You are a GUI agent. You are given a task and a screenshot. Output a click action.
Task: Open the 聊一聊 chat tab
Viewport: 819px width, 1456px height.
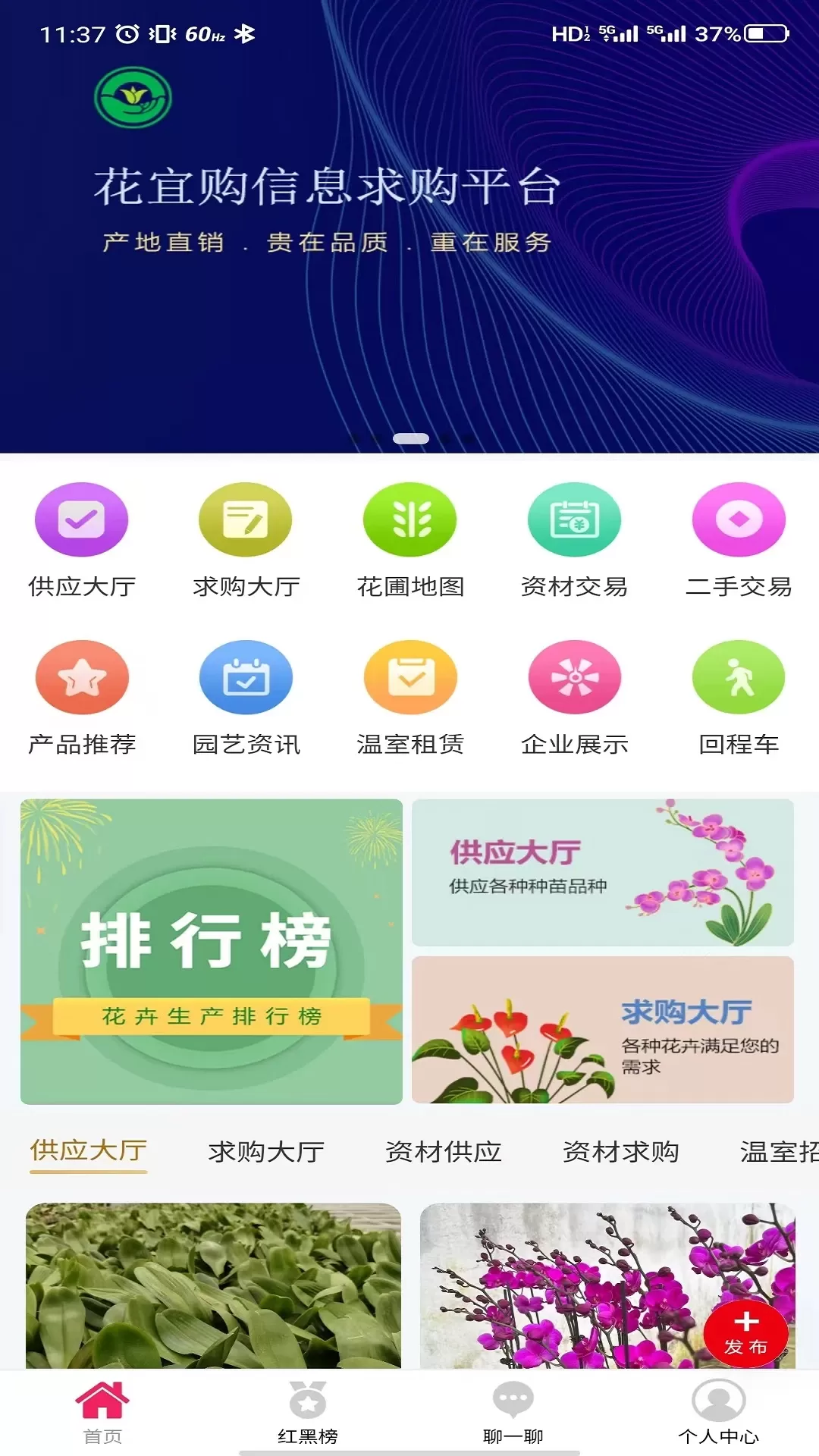click(x=513, y=1414)
